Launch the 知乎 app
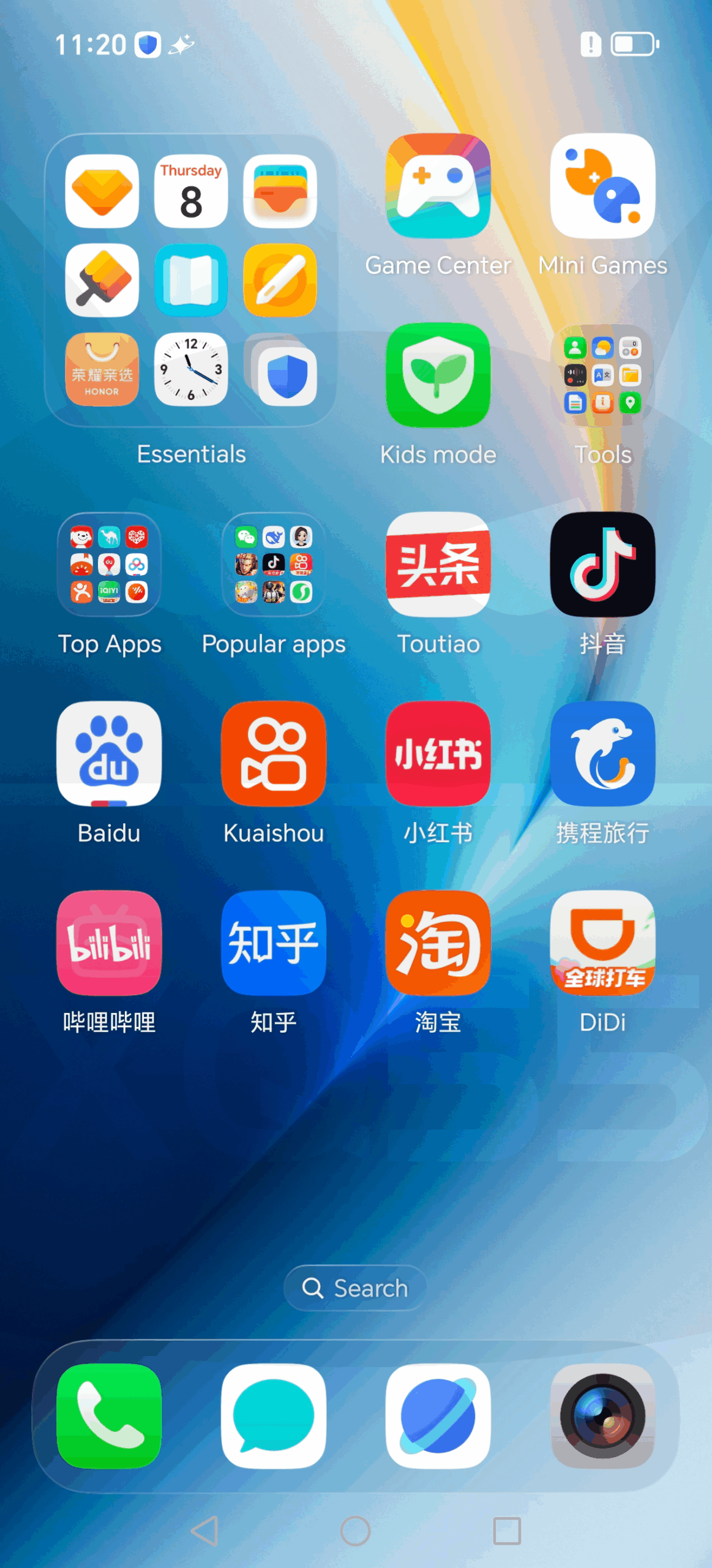Image resolution: width=712 pixels, height=1568 pixels. (x=274, y=943)
